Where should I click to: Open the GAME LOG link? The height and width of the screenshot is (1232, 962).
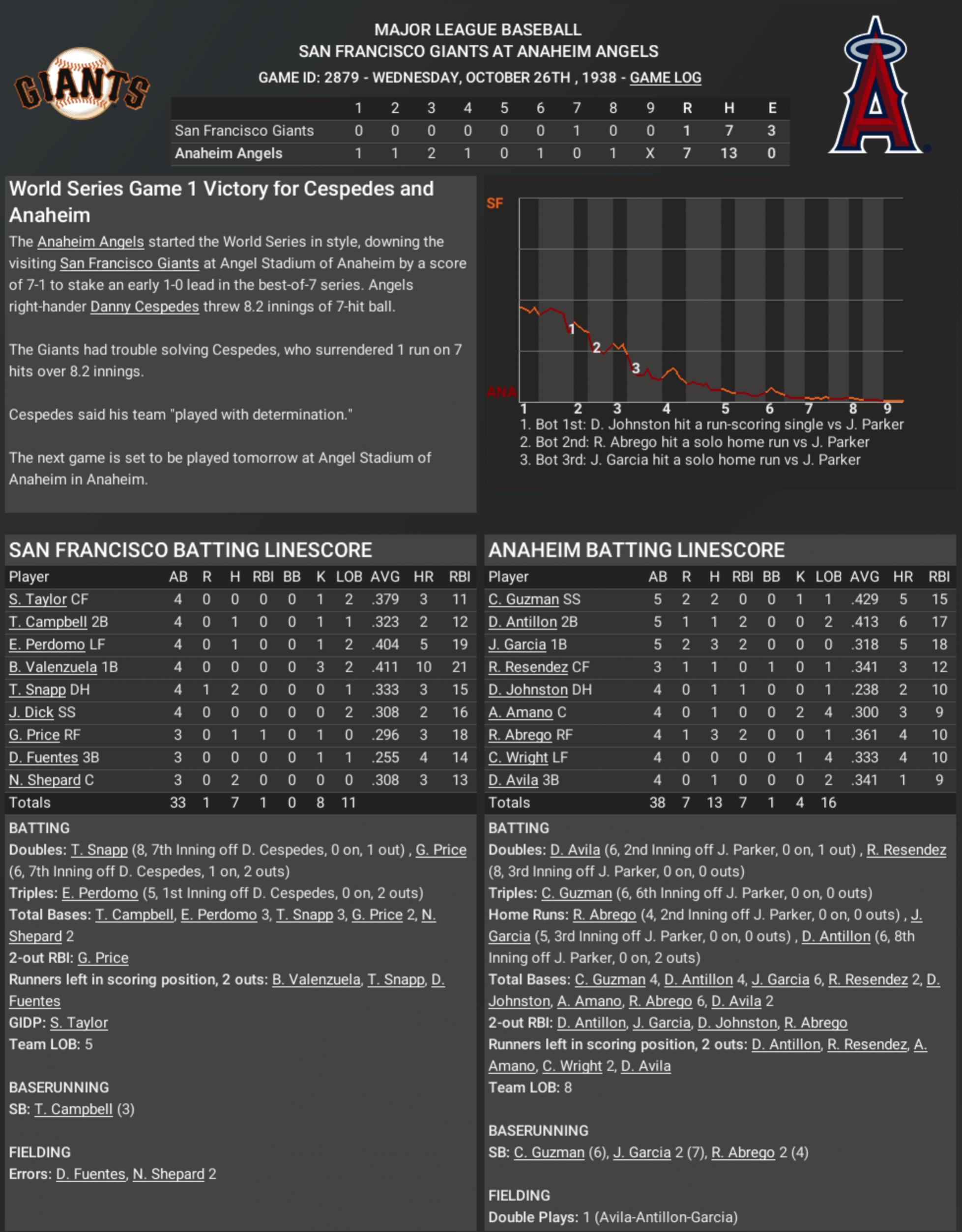click(x=665, y=77)
